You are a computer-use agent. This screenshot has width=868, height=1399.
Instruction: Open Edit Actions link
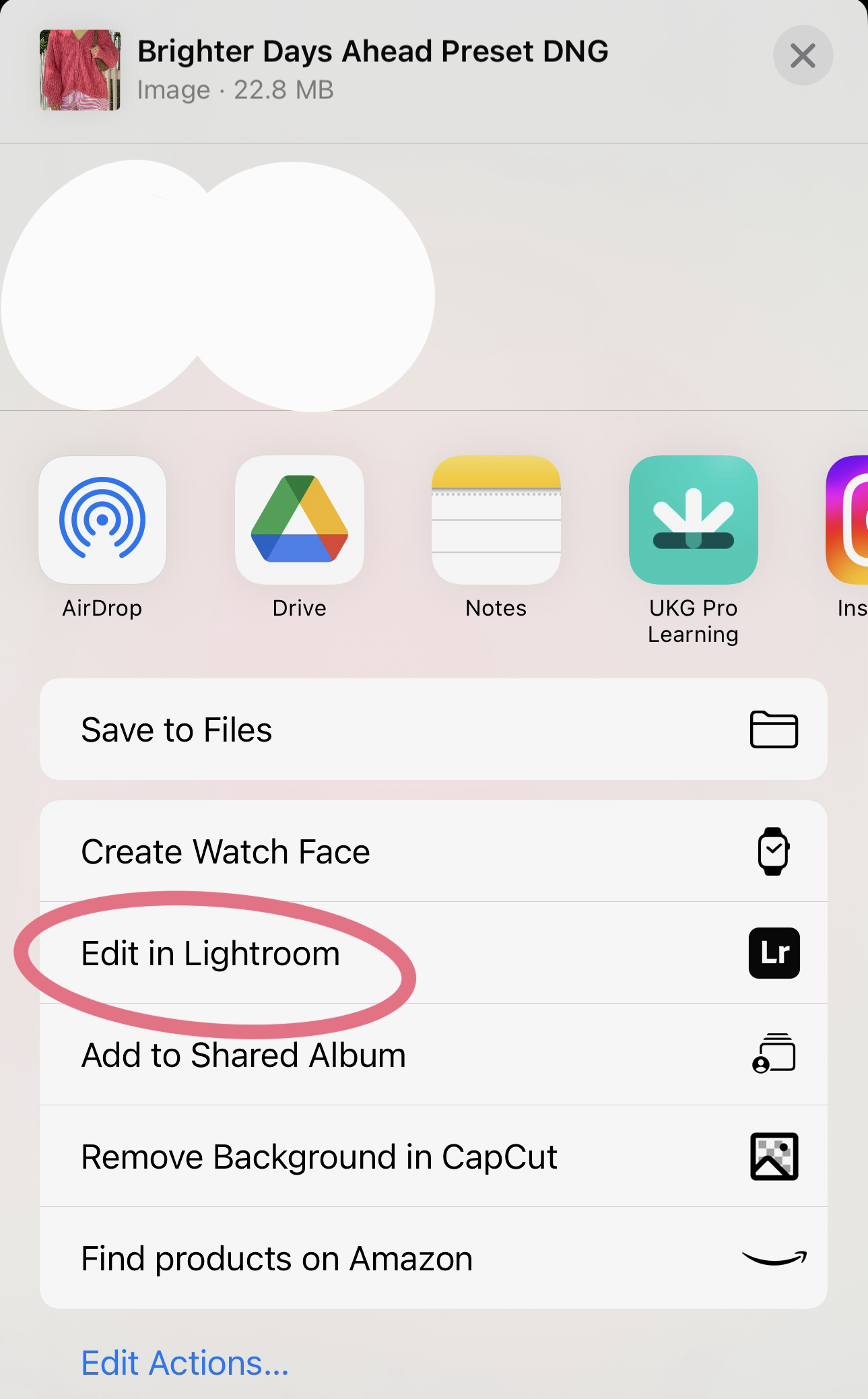coord(185,1363)
